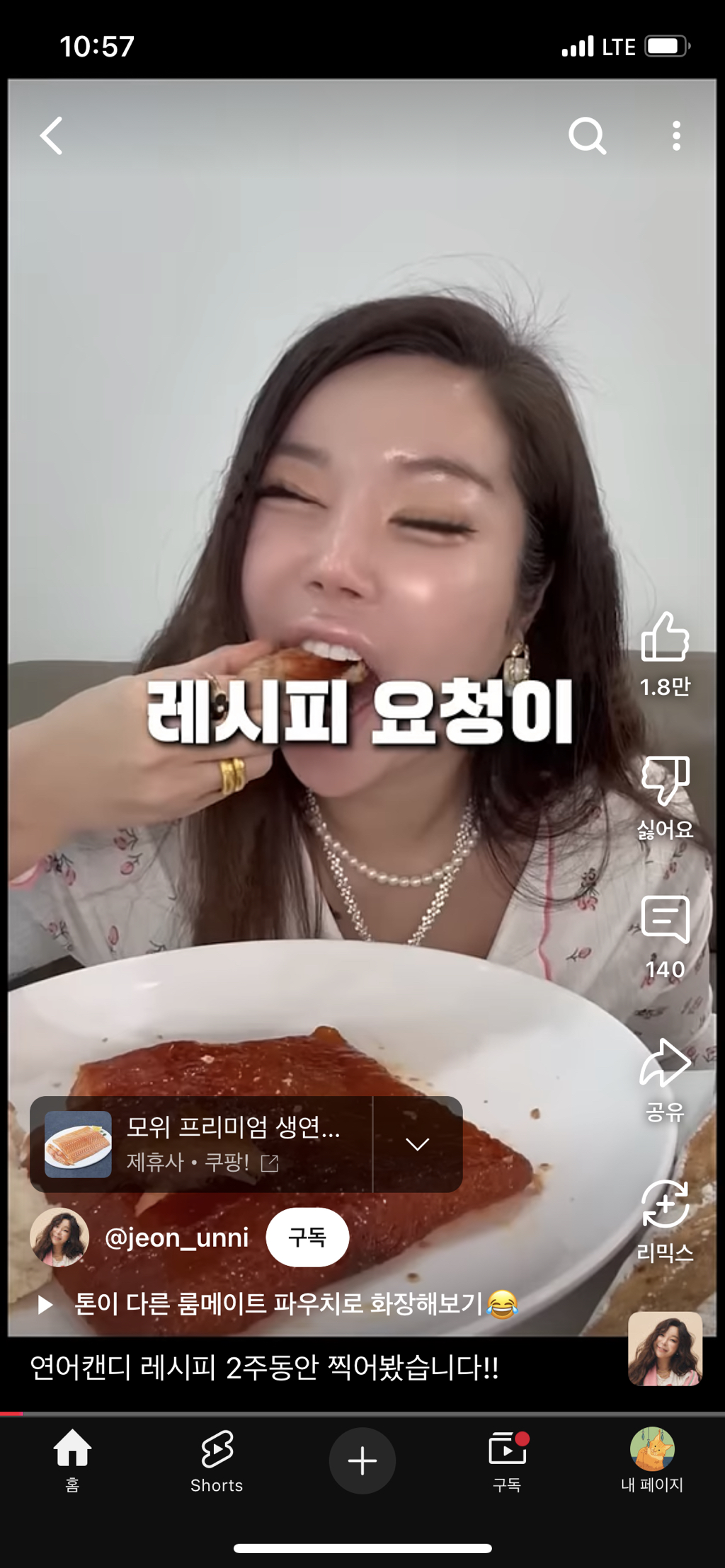Switch to the Shorts tab
Screen dimensions: 725x1568
[217, 1459]
